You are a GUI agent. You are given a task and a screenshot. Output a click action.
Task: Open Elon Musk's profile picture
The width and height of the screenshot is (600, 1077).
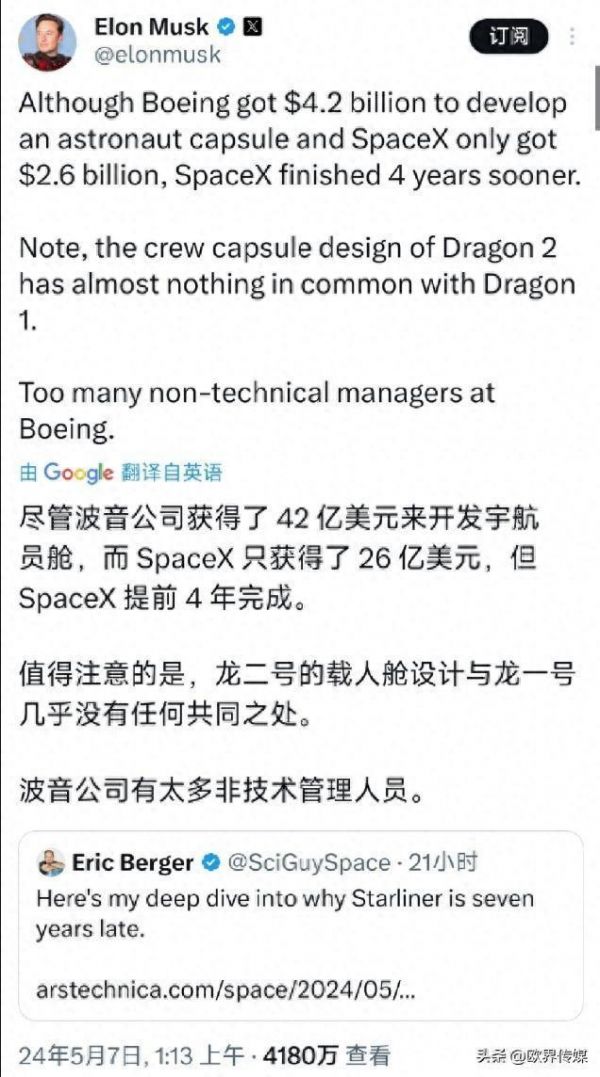click(x=47, y=41)
